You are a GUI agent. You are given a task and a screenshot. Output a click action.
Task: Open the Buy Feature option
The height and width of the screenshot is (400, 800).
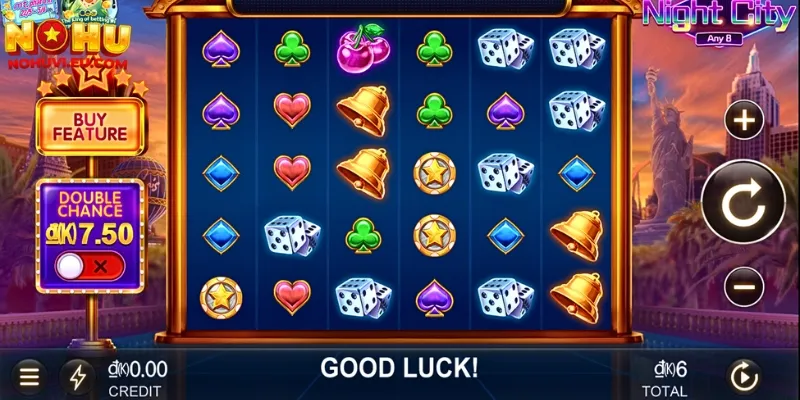(89, 125)
